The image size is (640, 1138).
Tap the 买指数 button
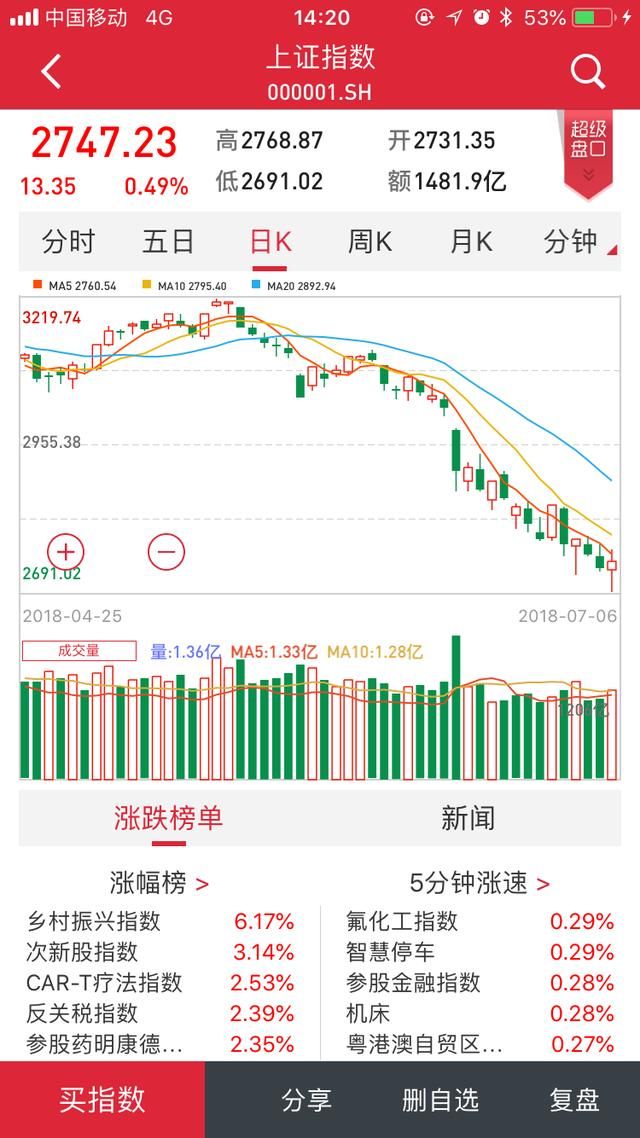102,1100
